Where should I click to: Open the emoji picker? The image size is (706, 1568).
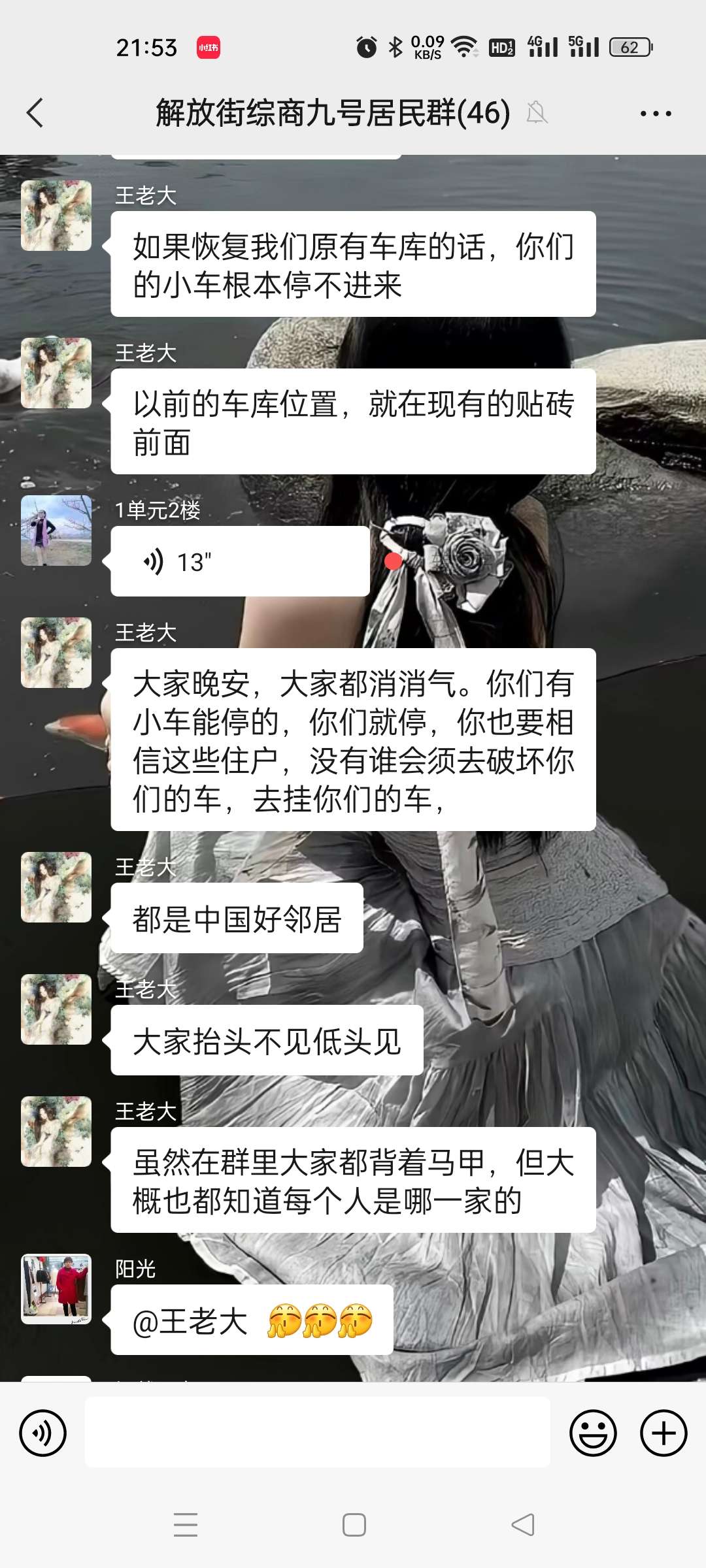pos(593,1433)
